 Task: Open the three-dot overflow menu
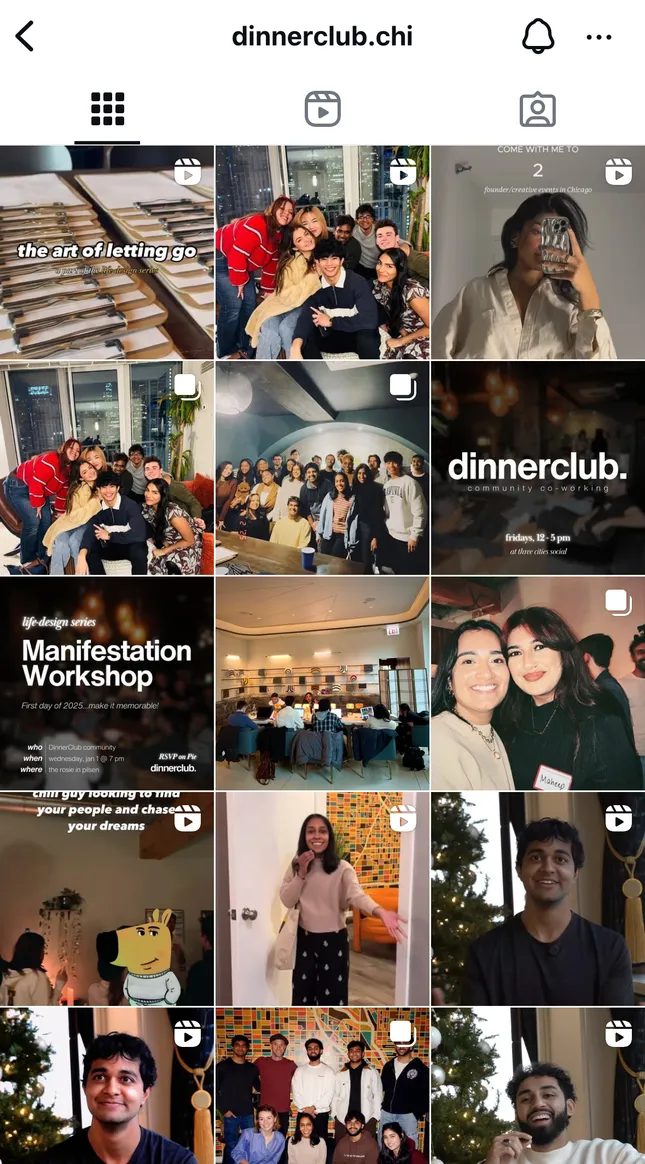(x=598, y=37)
